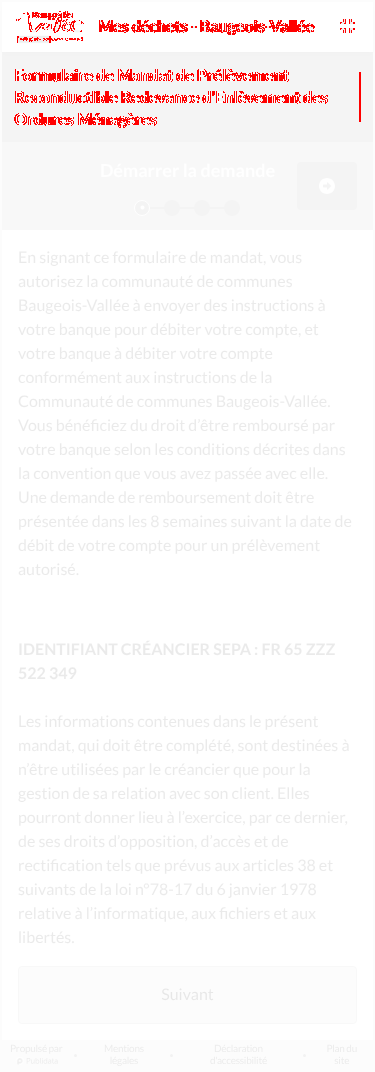Go to next step with the arrow button
Viewport: 375px width, 1072px height.
click(327, 185)
